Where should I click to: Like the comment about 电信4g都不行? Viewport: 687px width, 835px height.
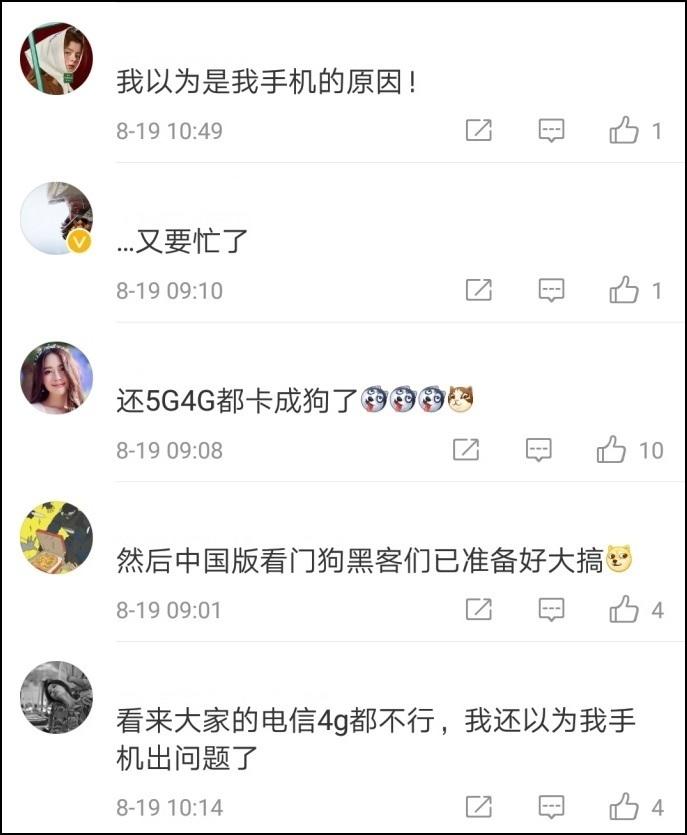pos(624,806)
